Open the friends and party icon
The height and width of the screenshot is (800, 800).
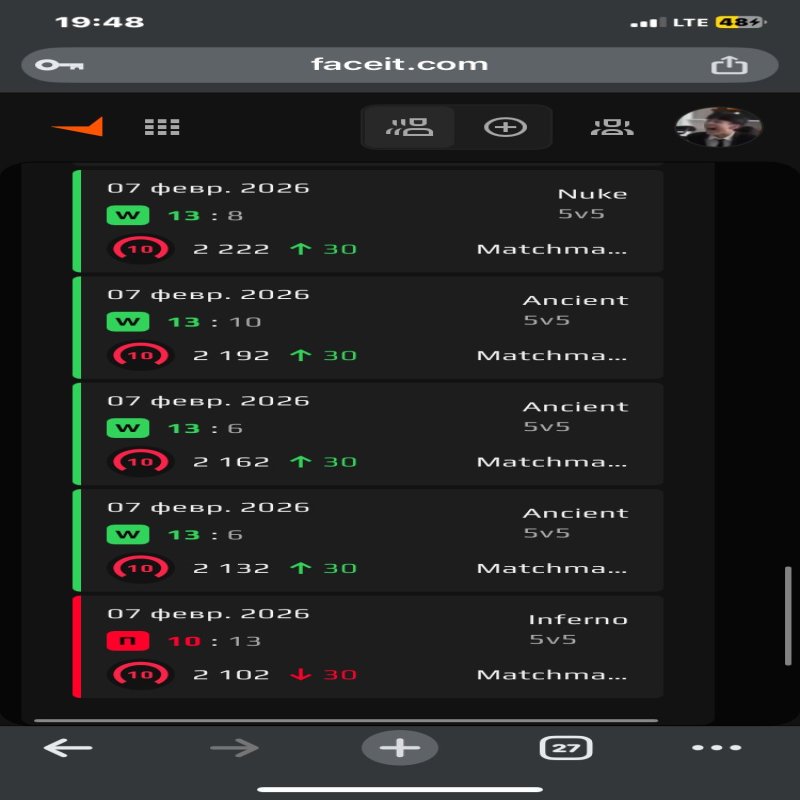click(611, 127)
